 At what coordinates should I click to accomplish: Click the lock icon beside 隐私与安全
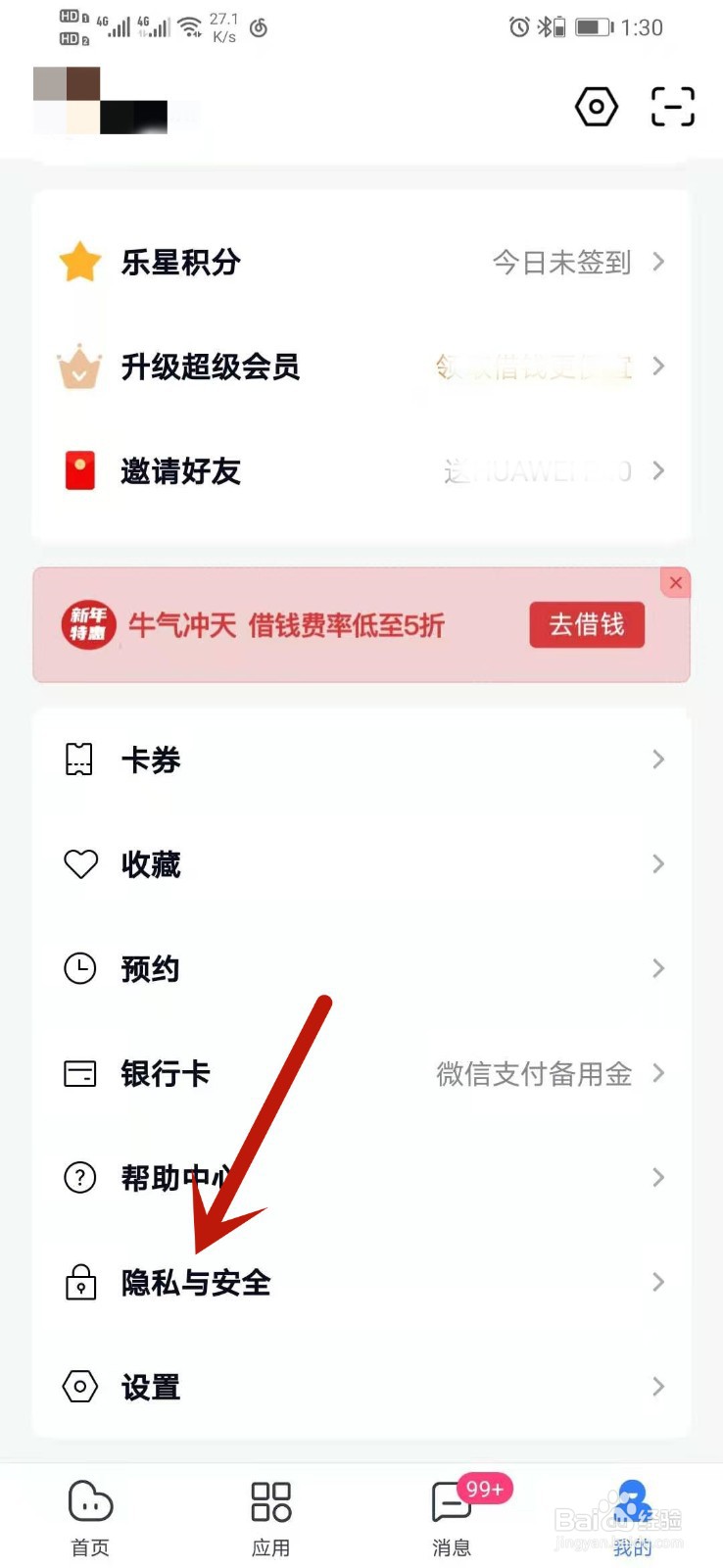pyautogui.click(x=79, y=1282)
